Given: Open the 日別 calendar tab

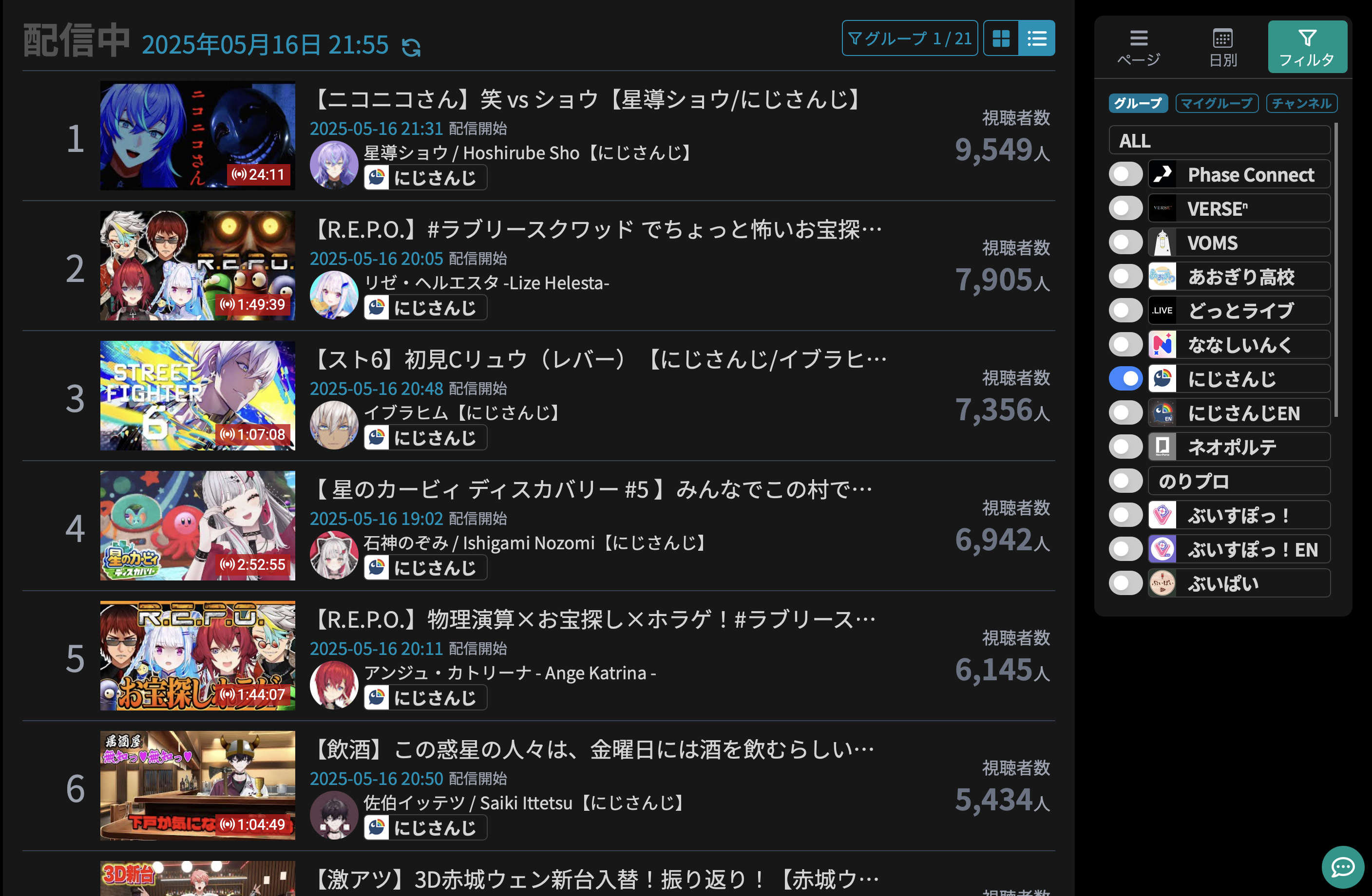Looking at the screenshot, I should click(x=1222, y=47).
